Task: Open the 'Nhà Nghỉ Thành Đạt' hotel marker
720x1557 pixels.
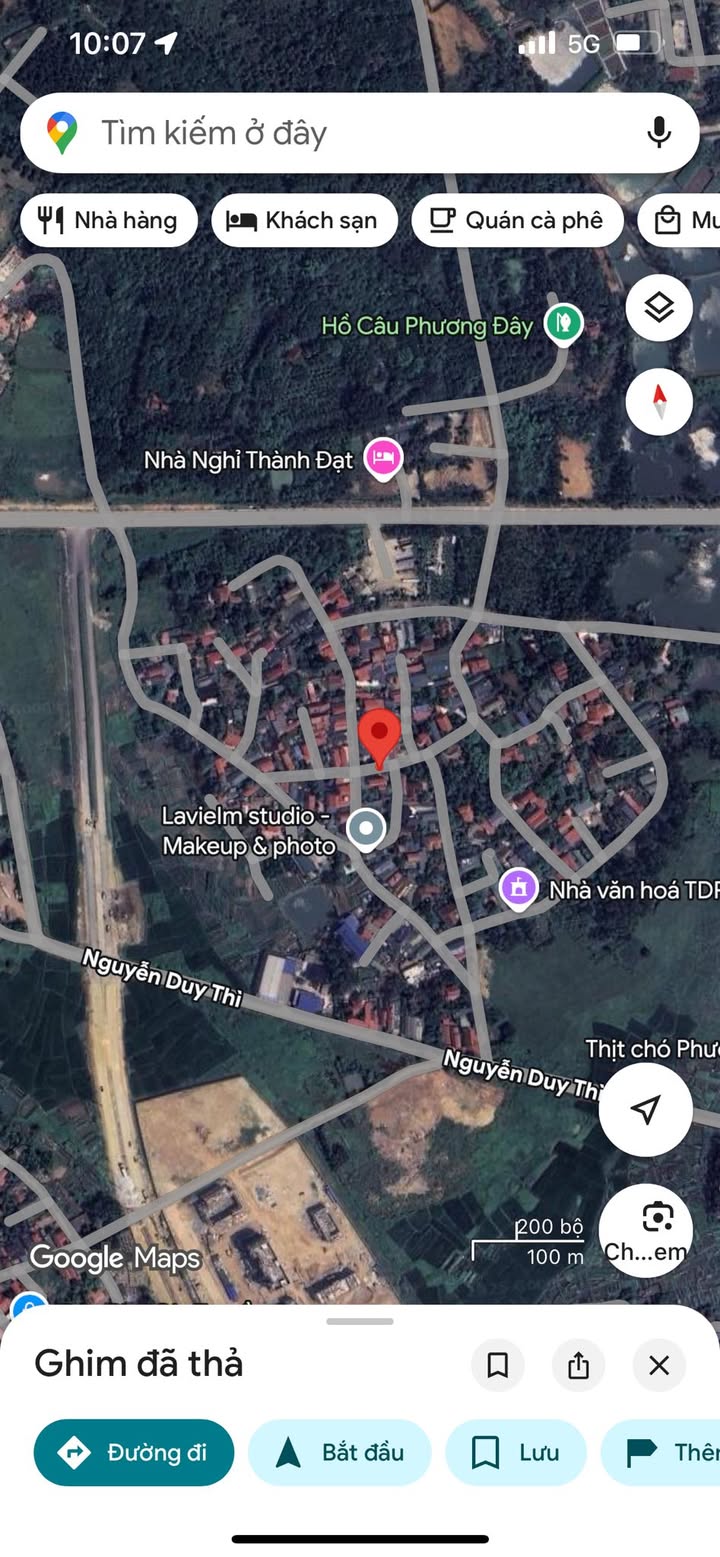Action: [x=383, y=459]
